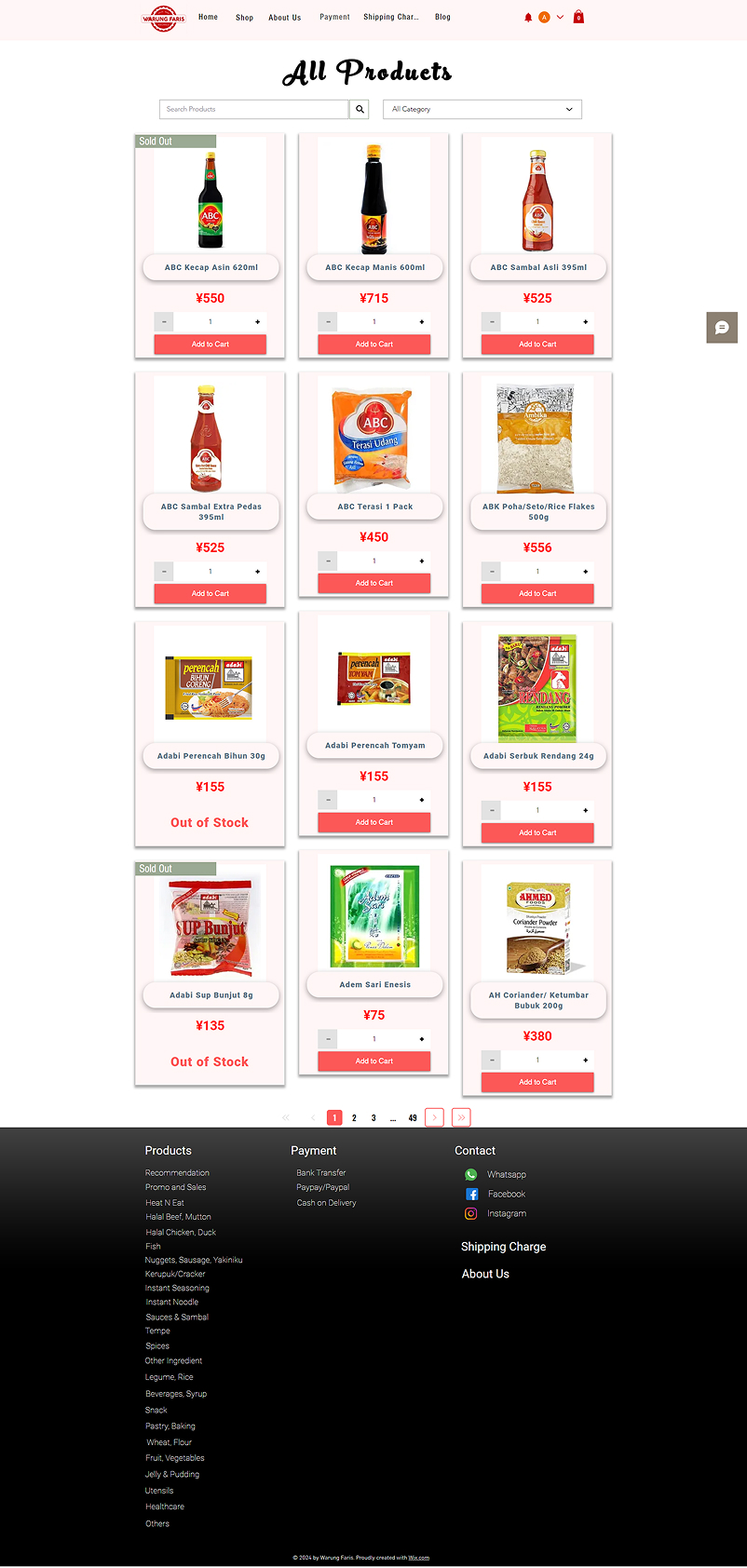Add AH Coriander Bubuk 200g to cart

pos(537,1082)
